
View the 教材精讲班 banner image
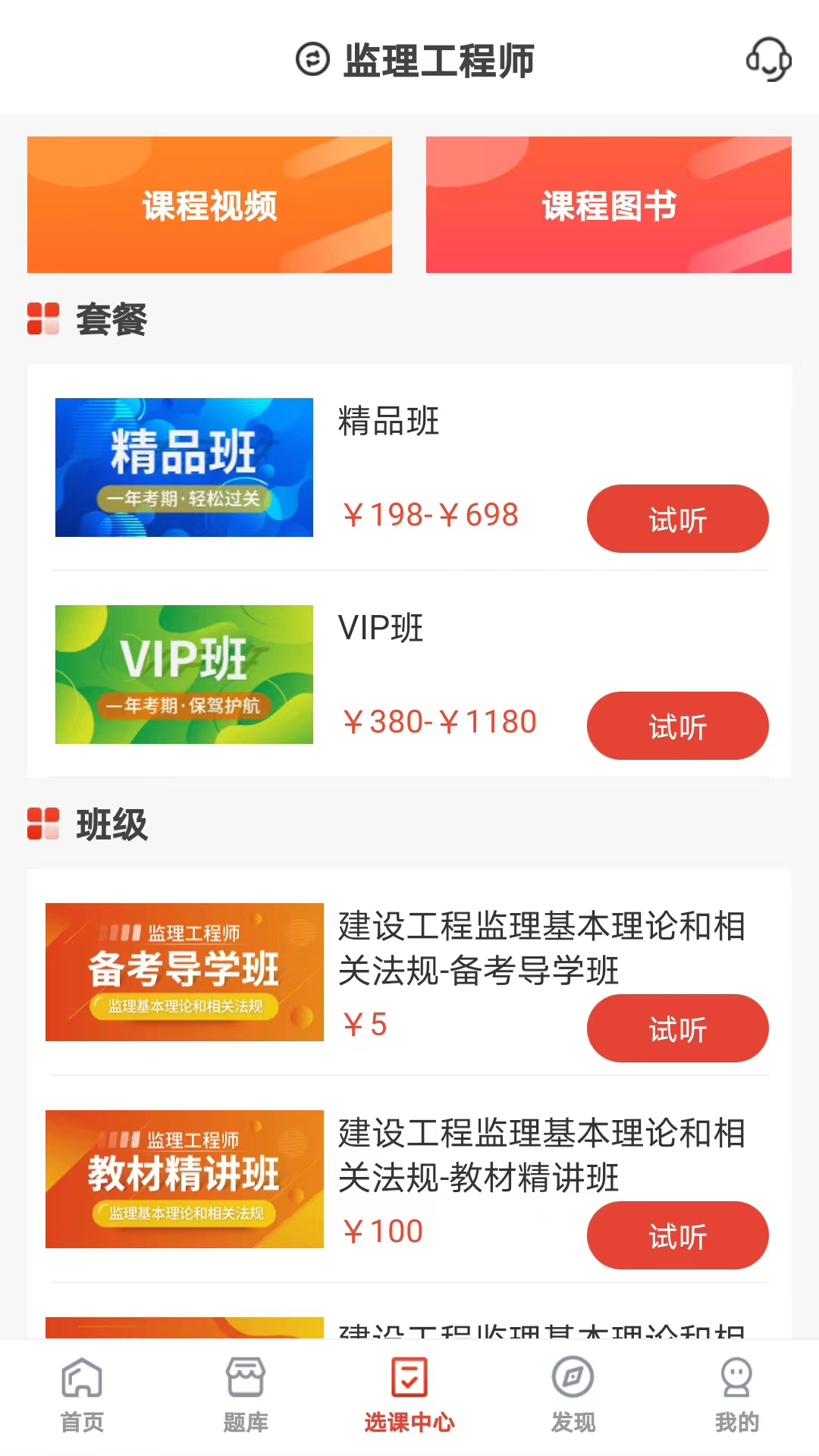(x=184, y=1180)
